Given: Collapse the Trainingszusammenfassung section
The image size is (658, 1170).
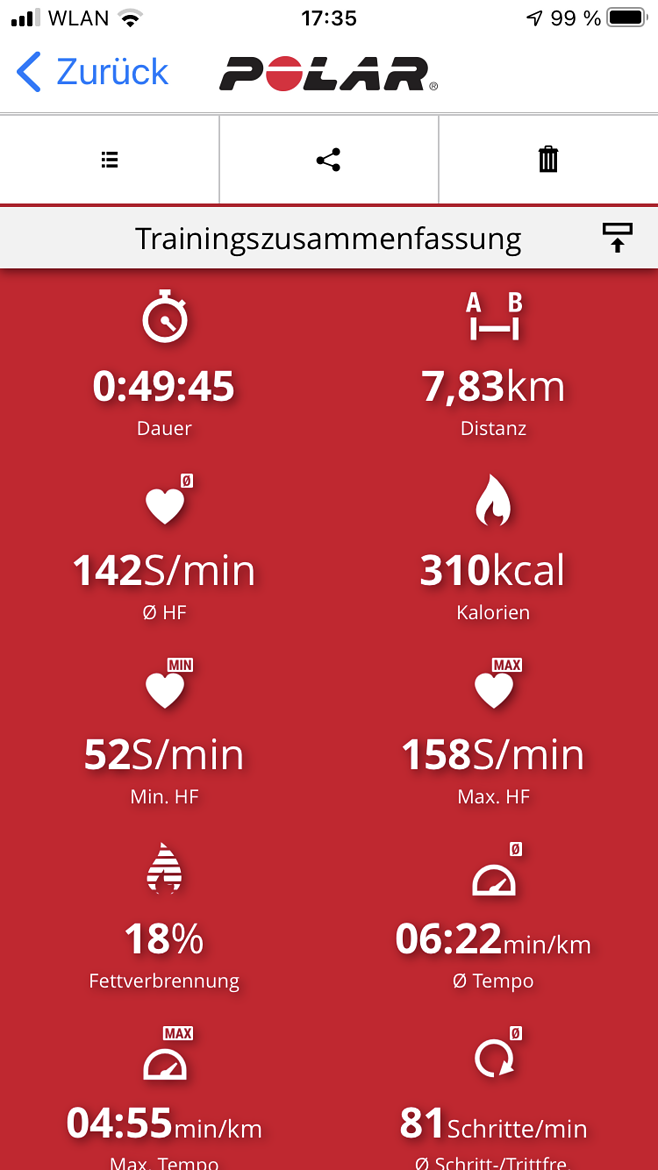Looking at the screenshot, I should coord(617,238).
